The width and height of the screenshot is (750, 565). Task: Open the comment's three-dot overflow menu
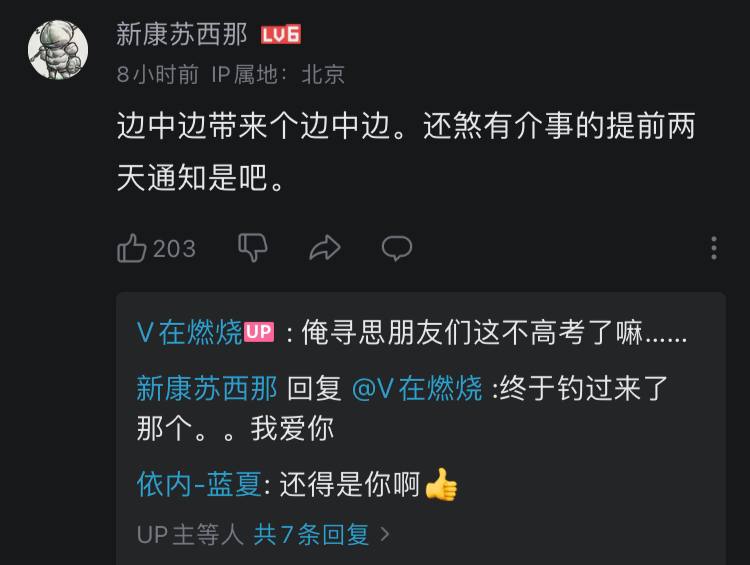[713, 248]
